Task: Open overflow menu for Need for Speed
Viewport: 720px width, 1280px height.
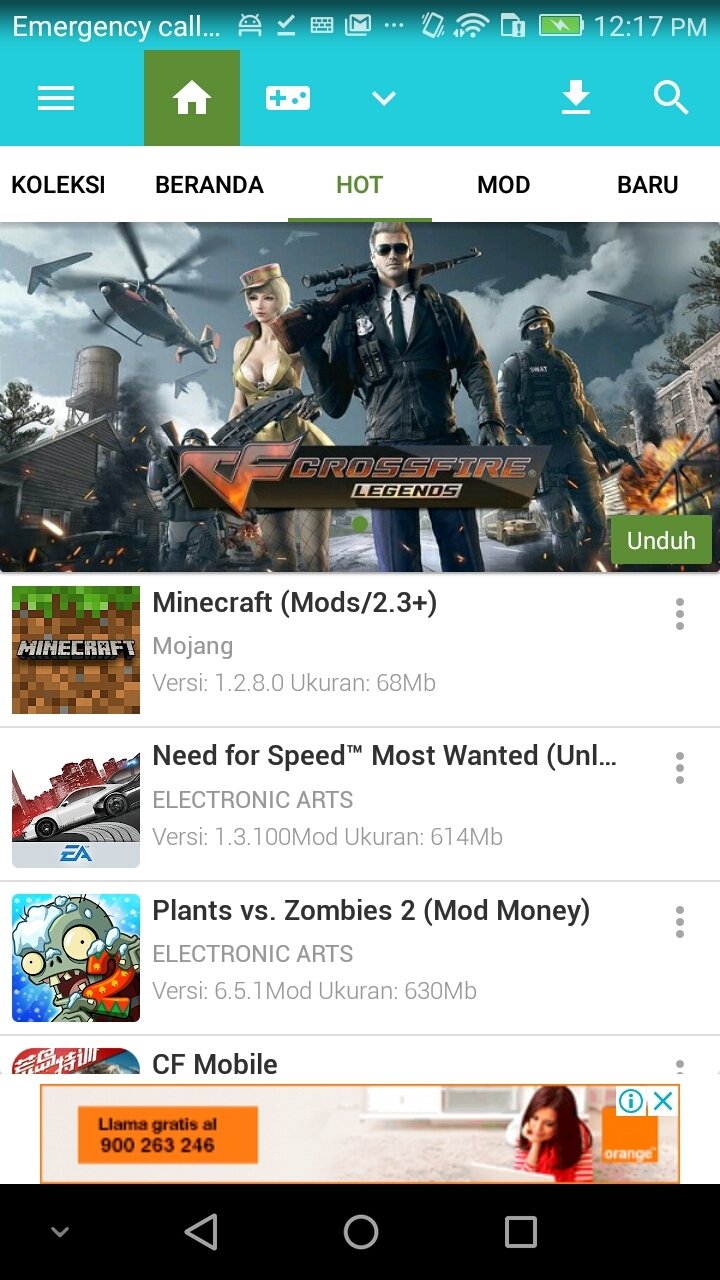Action: pos(680,768)
